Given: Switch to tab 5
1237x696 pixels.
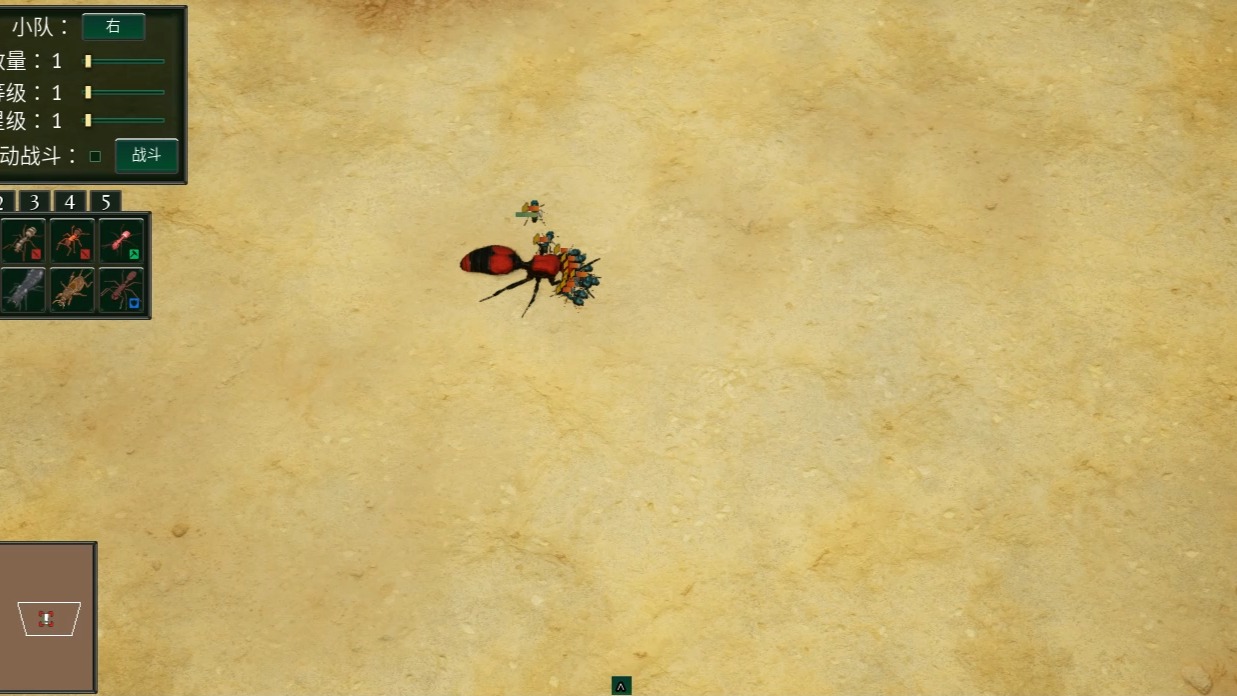Looking at the screenshot, I should click(x=105, y=202).
